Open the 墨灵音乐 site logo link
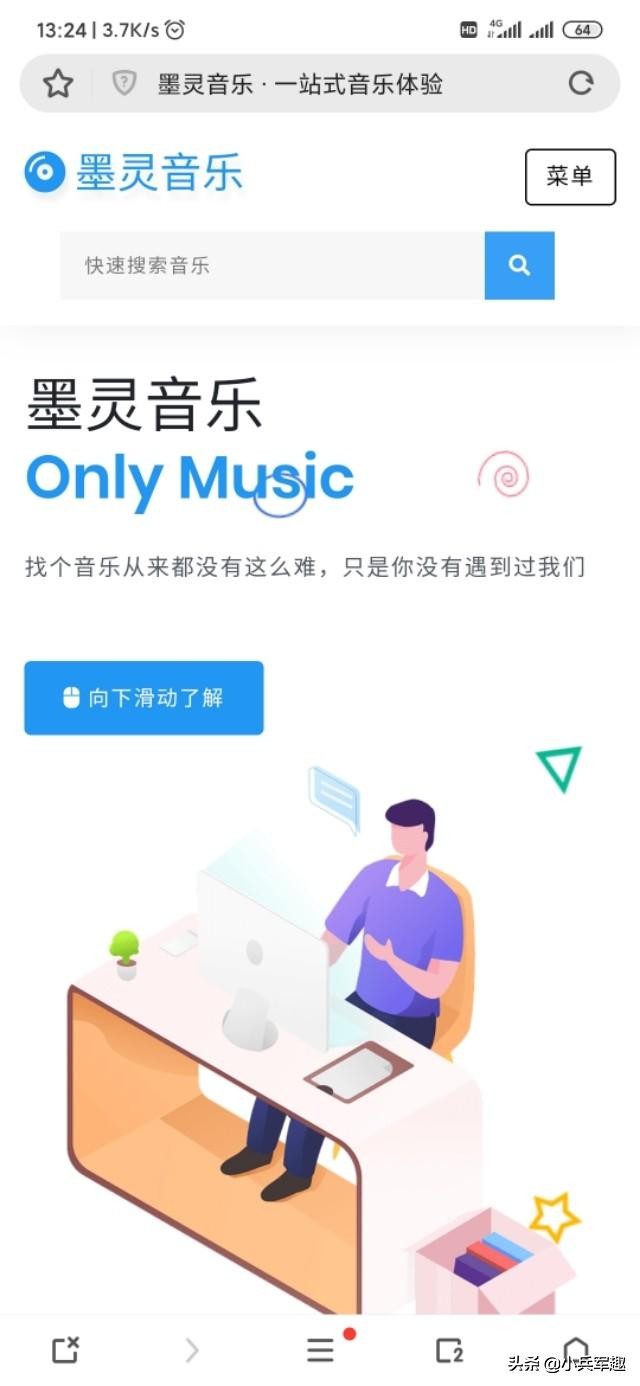Screen dimensions: 640x1386 [x=135, y=173]
